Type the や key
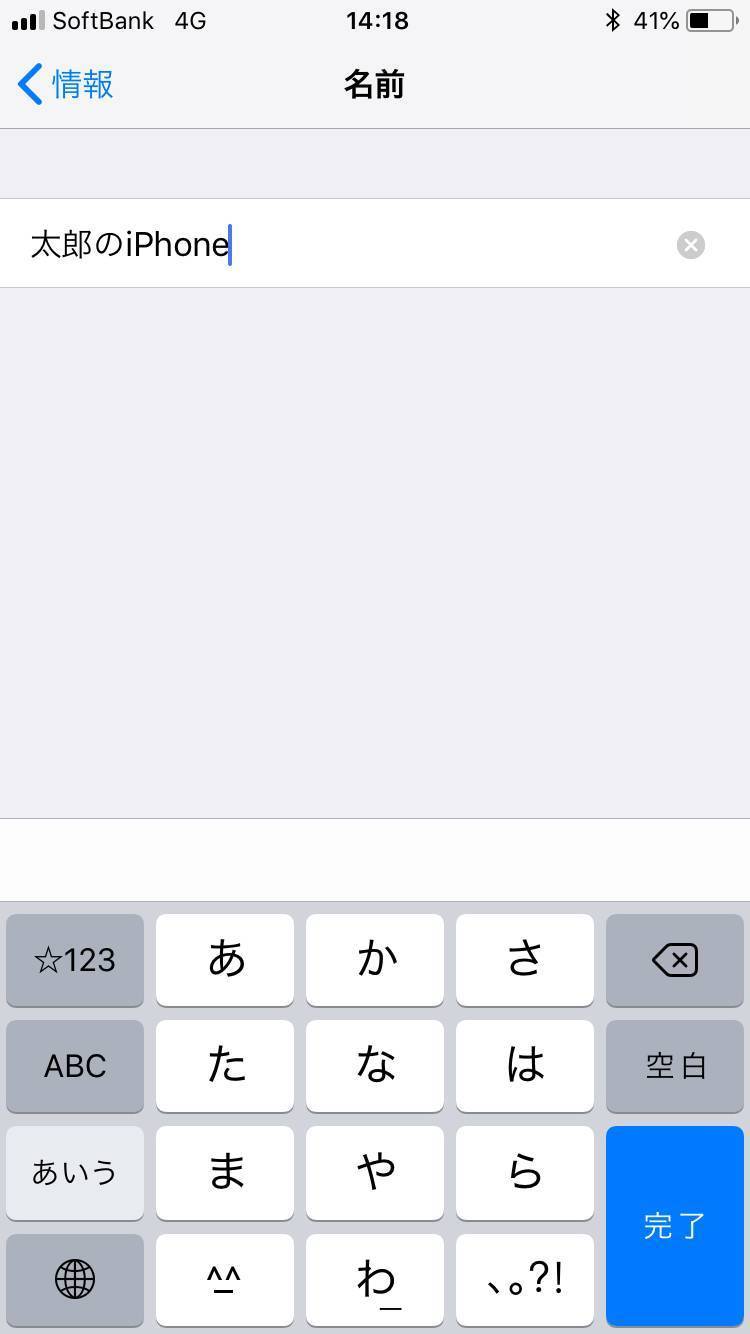 click(x=375, y=1172)
